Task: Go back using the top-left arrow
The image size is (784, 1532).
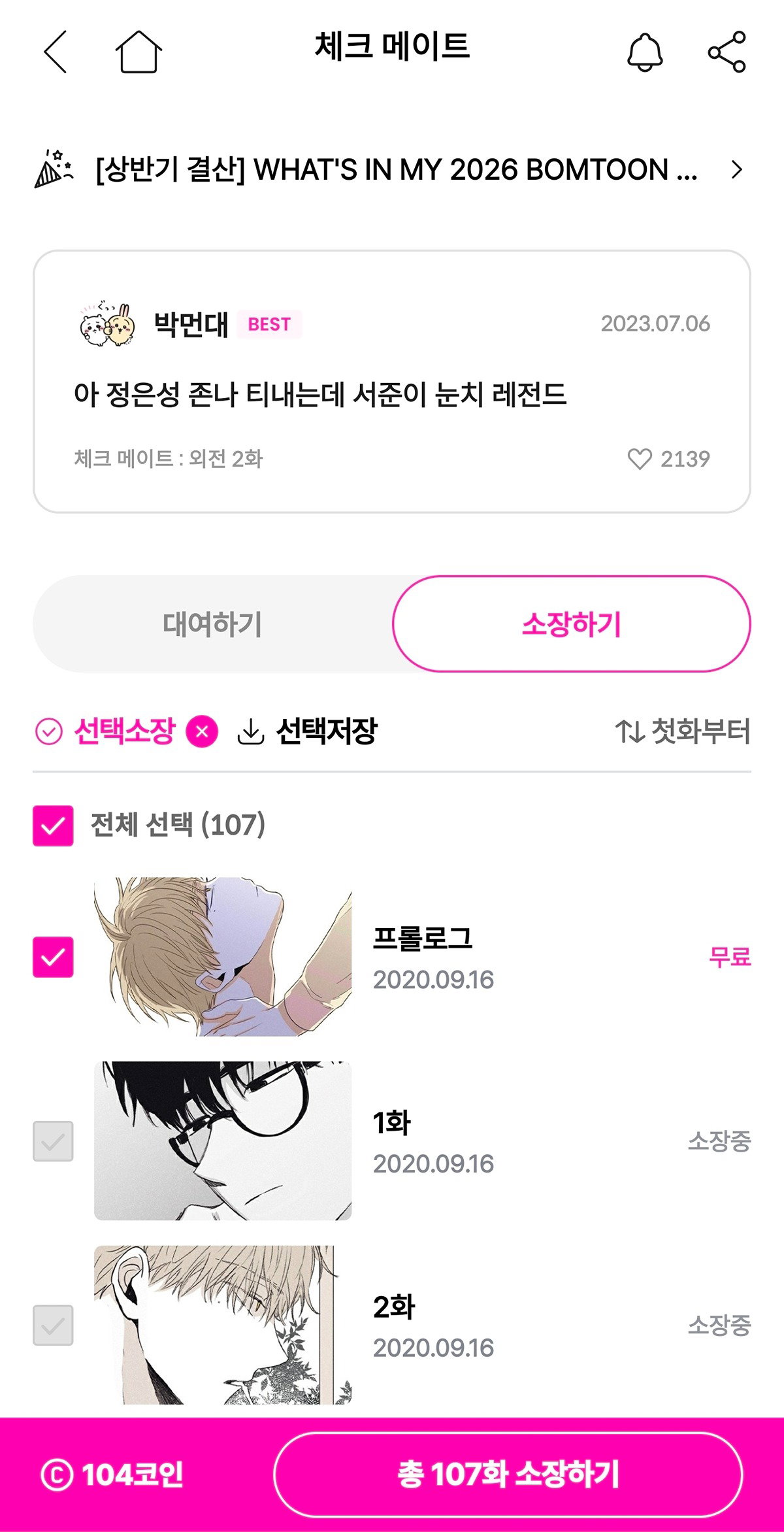Action: point(56,52)
